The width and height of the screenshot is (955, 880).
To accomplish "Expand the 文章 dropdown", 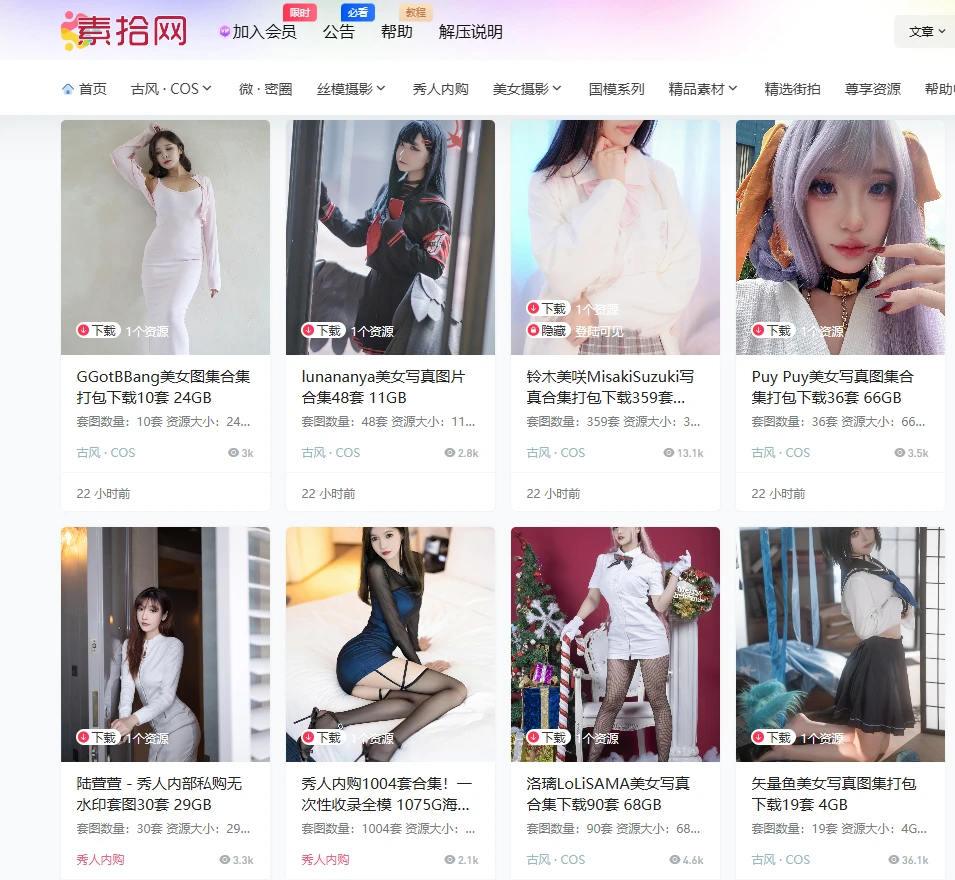I will tap(926, 32).
